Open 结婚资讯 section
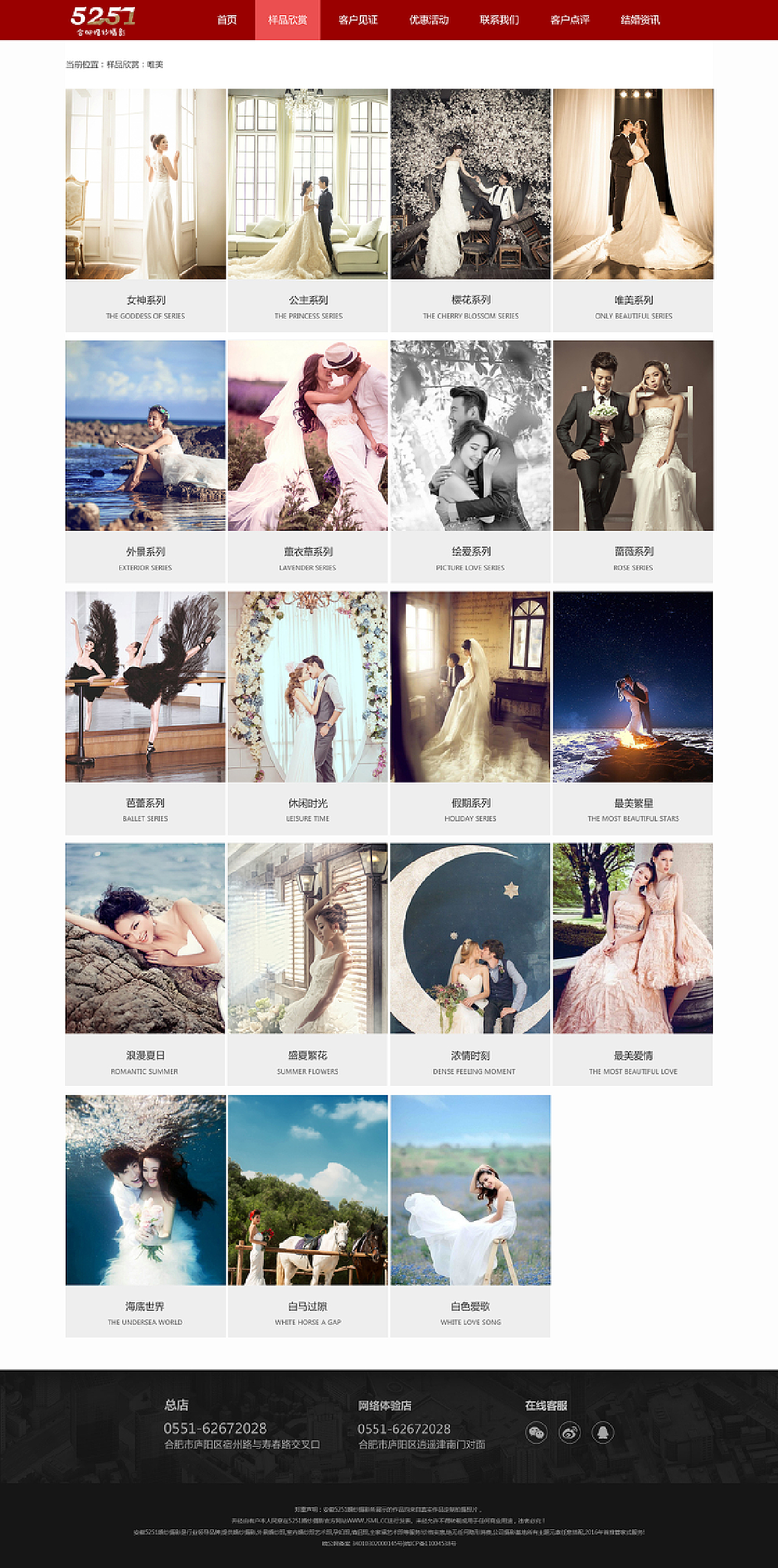Viewport: 778px width, 1568px height. click(640, 20)
